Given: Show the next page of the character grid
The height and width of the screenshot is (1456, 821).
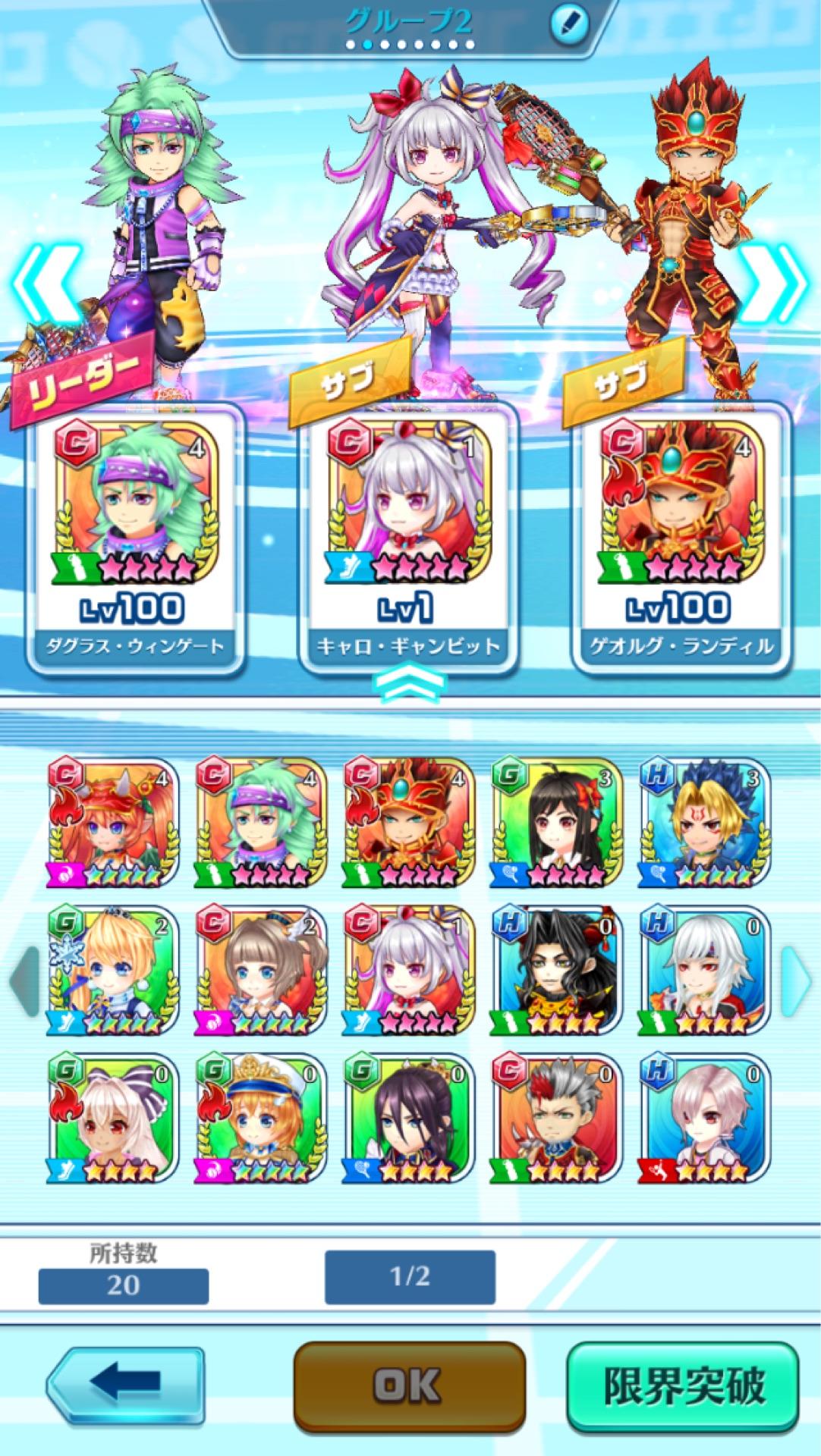Looking at the screenshot, I should (x=797, y=980).
